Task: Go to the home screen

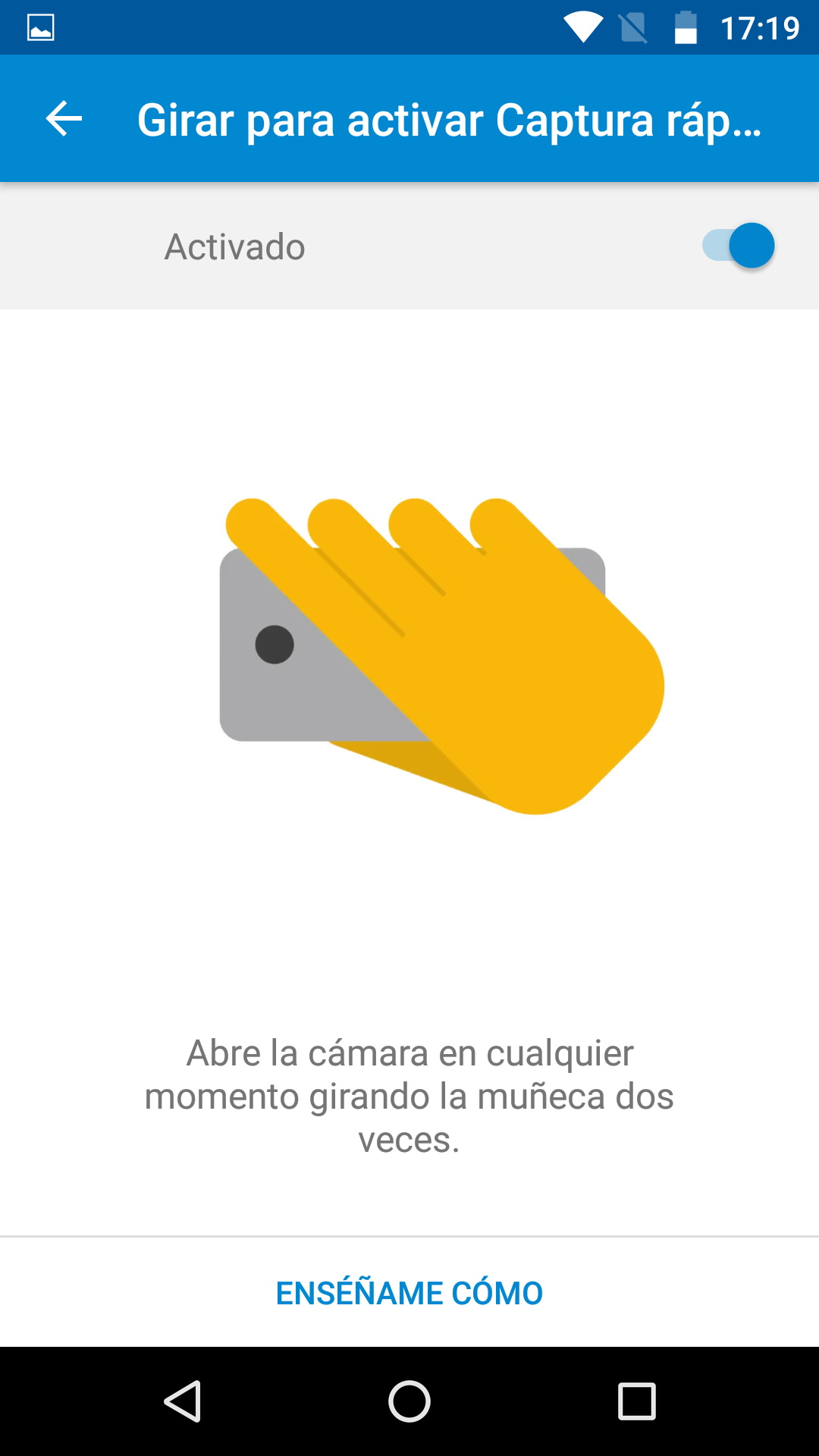Action: point(409,1401)
